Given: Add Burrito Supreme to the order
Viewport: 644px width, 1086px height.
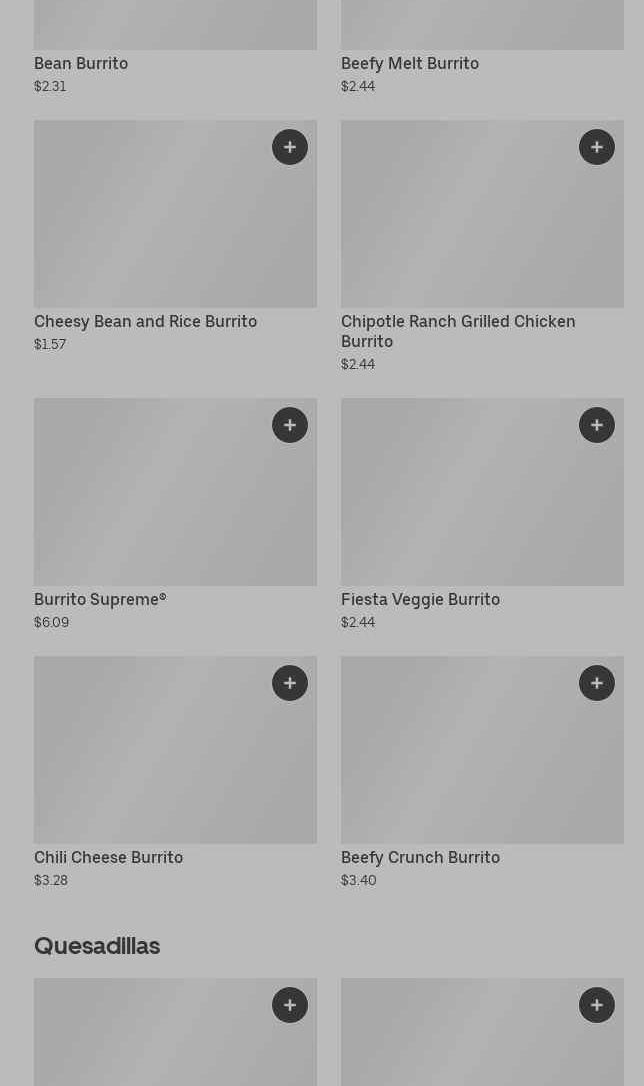Looking at the screenshot, I should [x=290, y=425].
